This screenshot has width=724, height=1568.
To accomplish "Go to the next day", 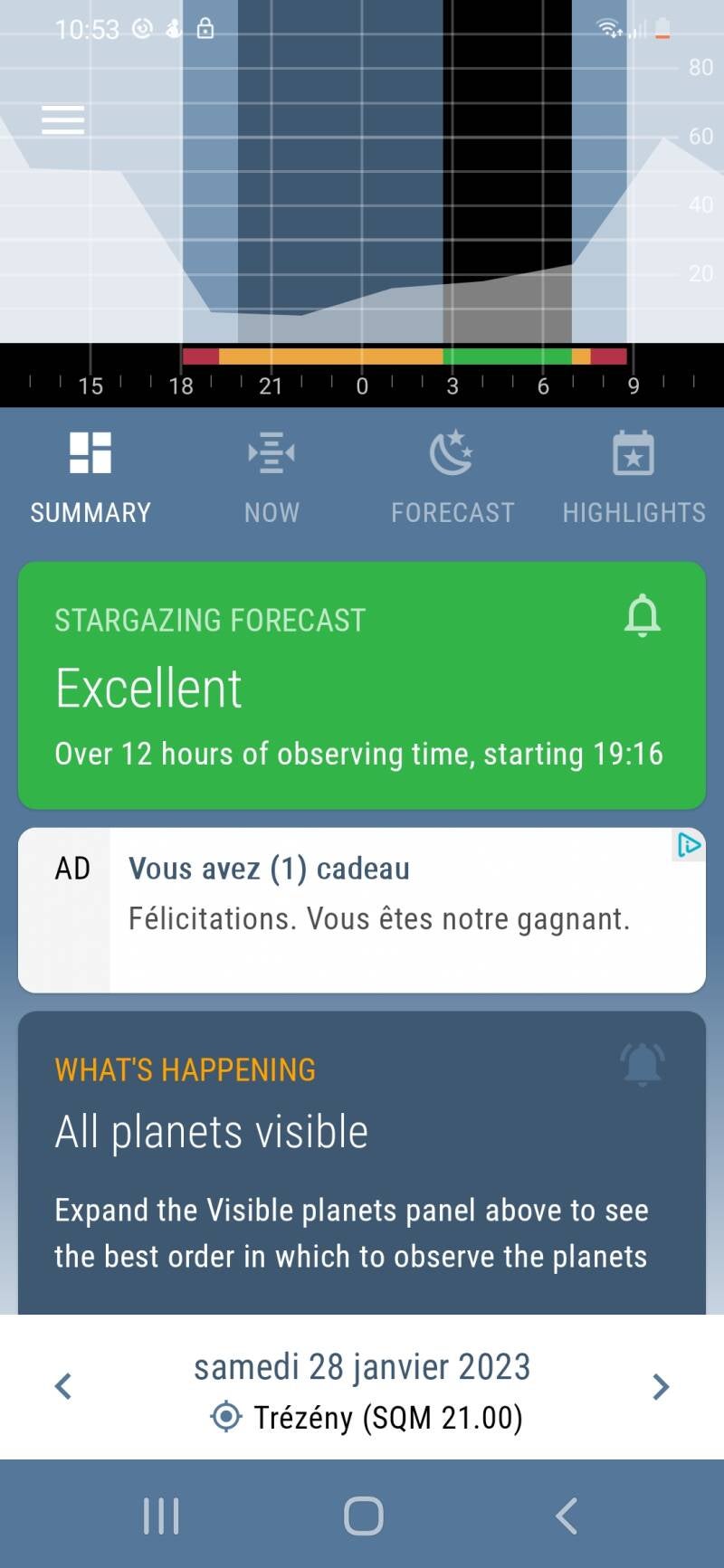I will point(661,1386).
